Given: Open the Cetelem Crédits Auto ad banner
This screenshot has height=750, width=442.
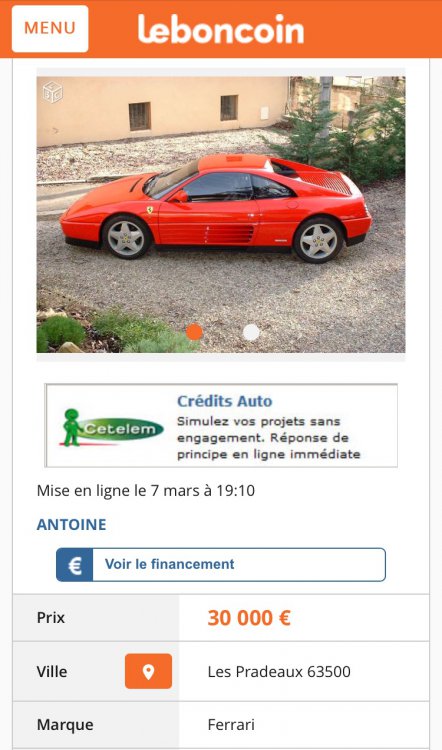Looking at the screenshot, I should 221,425.
